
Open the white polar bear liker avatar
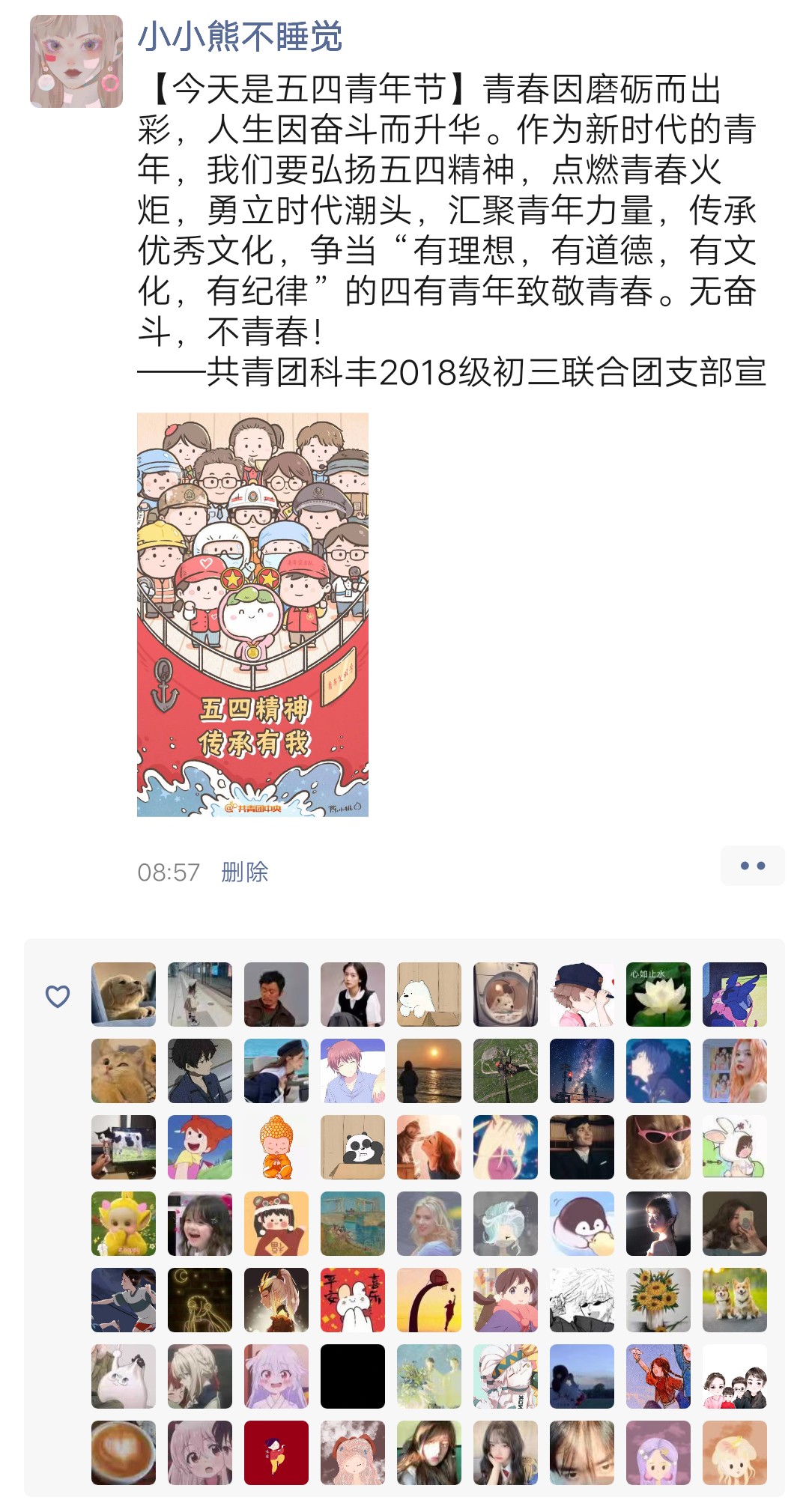click(429, 995)
